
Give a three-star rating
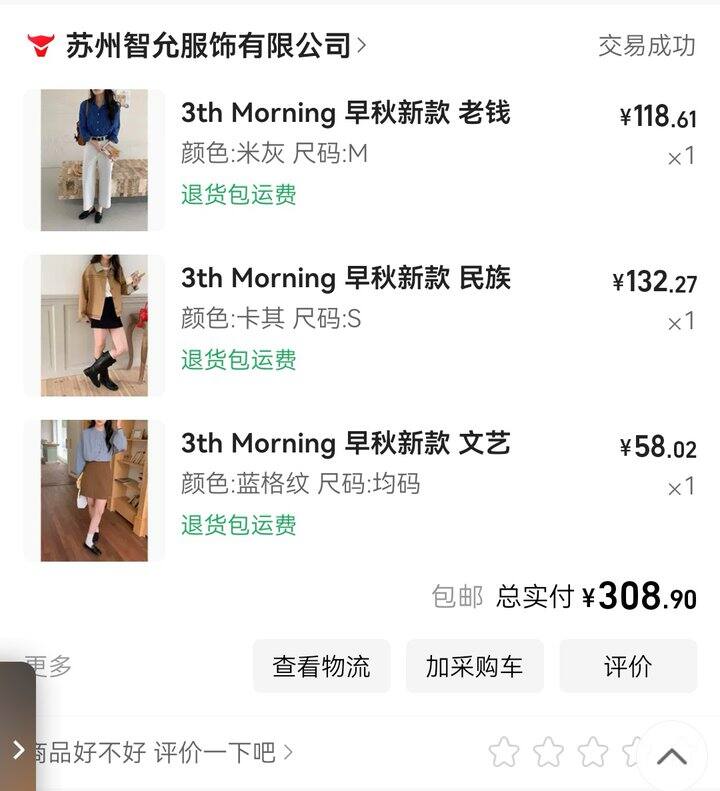pos(592,752)
